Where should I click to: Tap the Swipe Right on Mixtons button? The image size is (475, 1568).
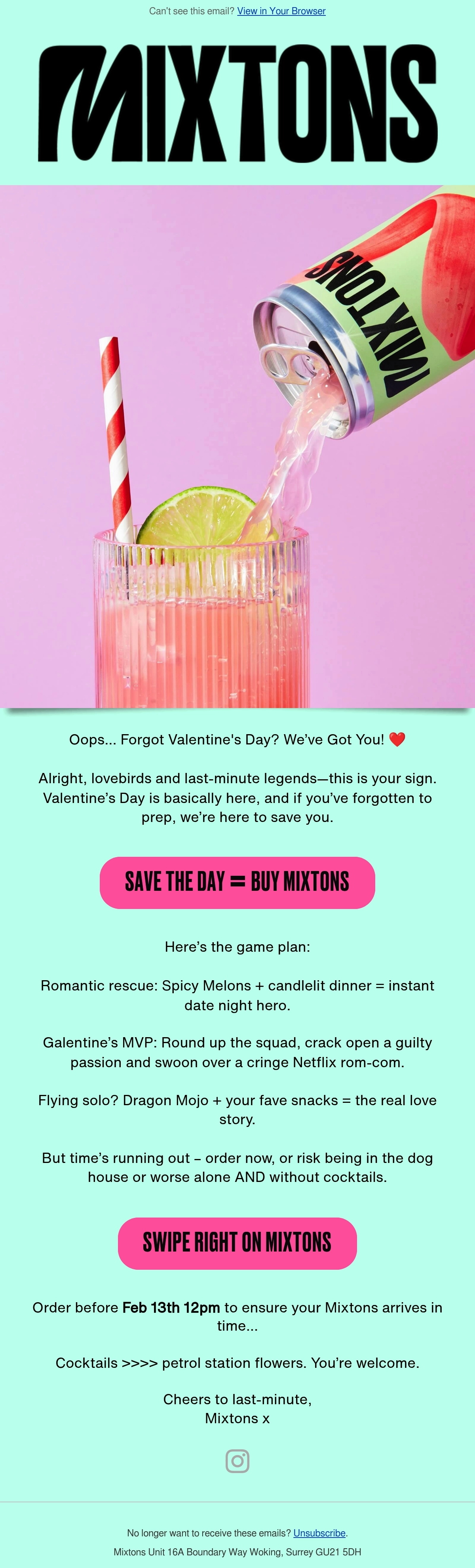[237, 1242]
